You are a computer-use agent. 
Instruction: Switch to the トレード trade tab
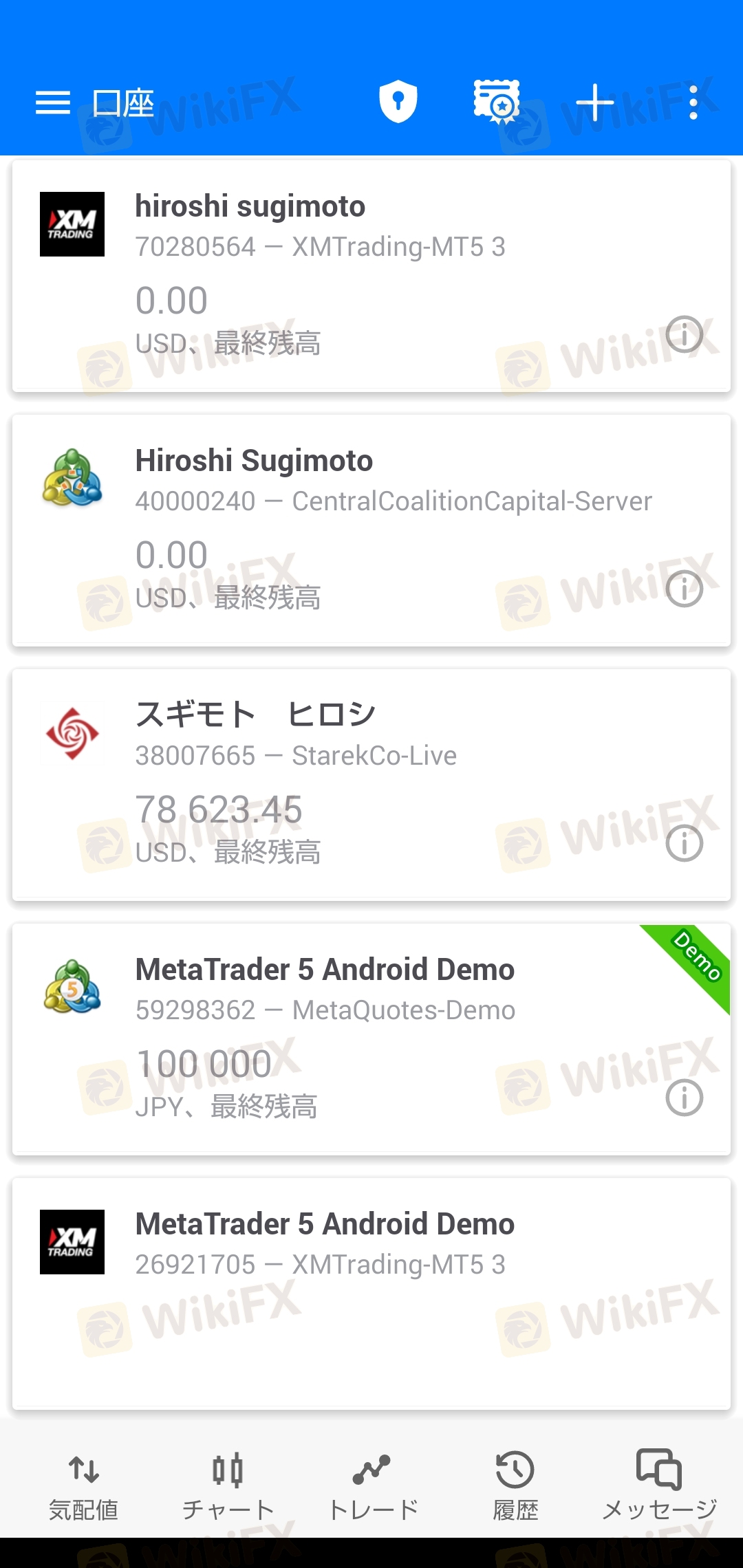coord(372,1485)
